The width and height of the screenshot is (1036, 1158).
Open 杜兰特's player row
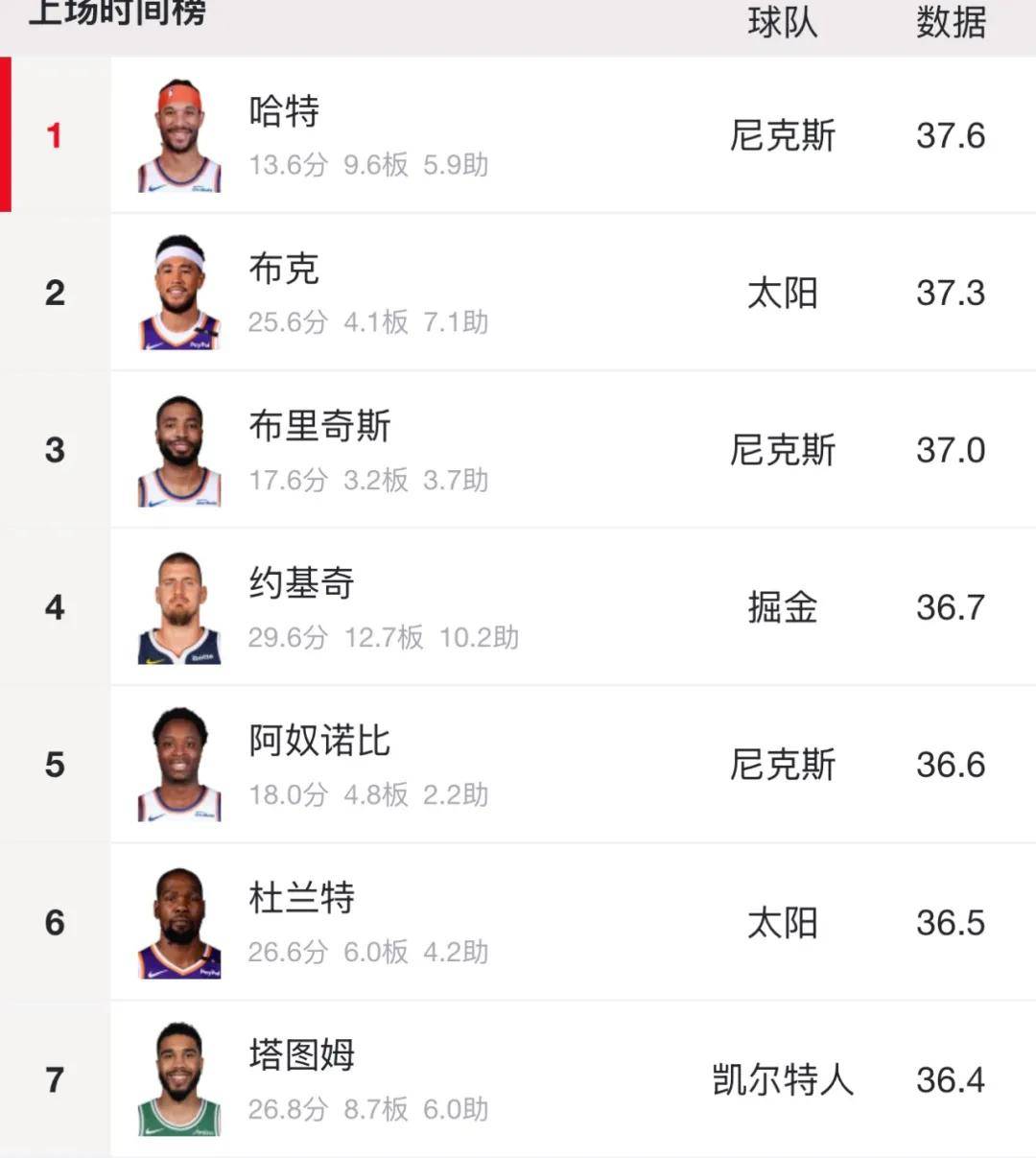(x=301, y=899)
